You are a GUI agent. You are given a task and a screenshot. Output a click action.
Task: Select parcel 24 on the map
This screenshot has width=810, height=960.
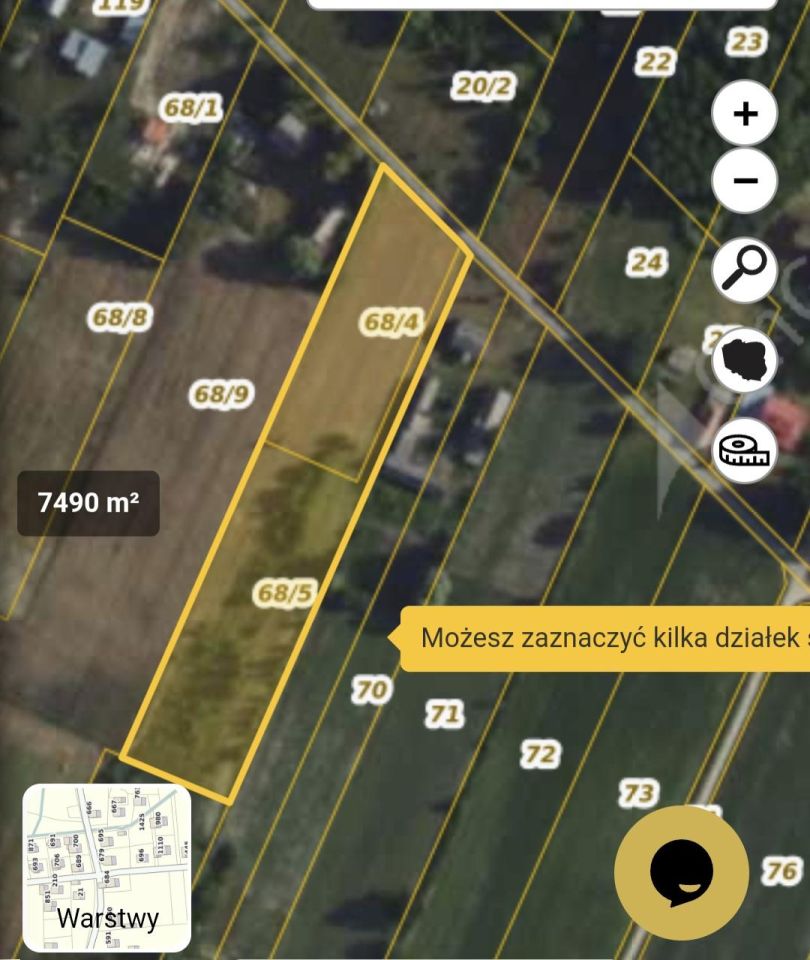(x=646, y=263)
